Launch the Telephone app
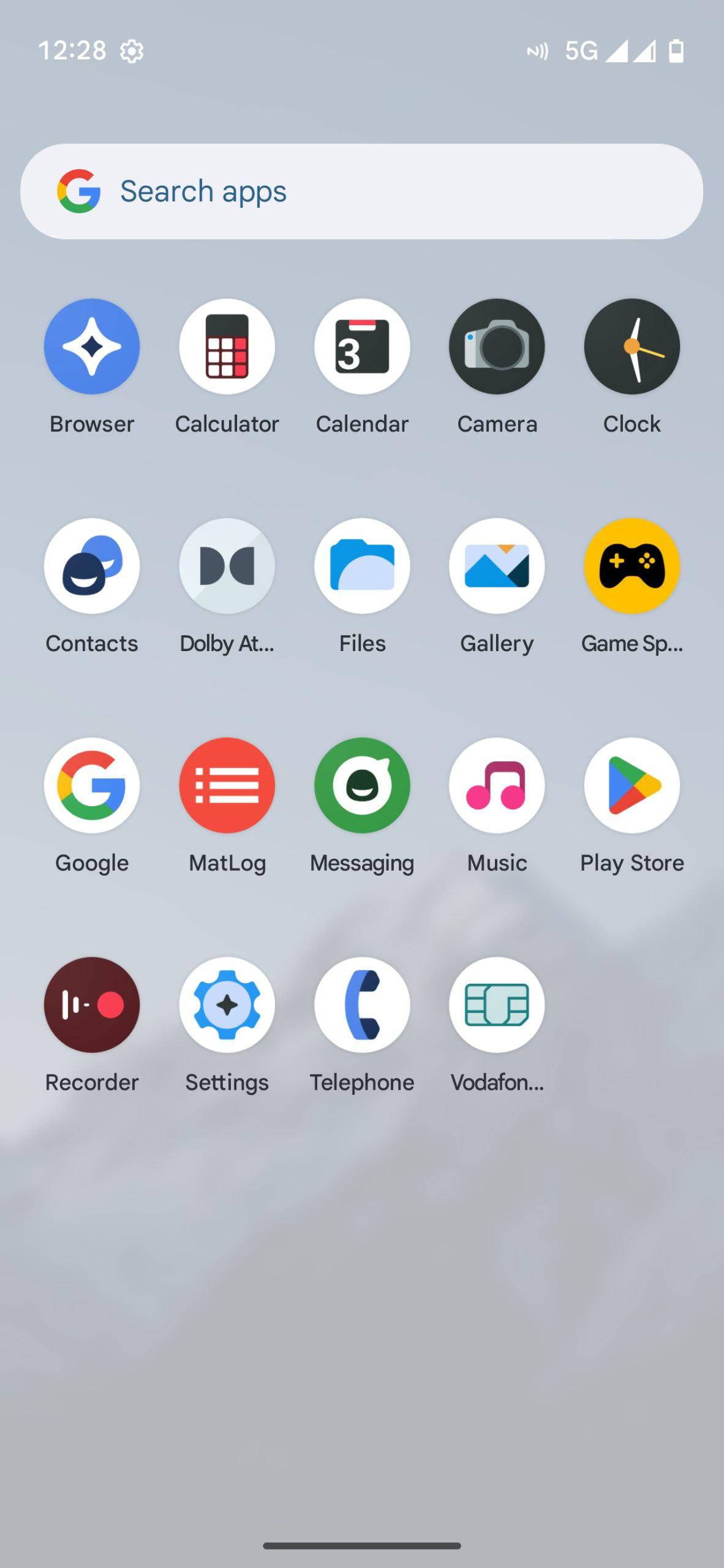 pyautogui.click(x=362, y=1005)
